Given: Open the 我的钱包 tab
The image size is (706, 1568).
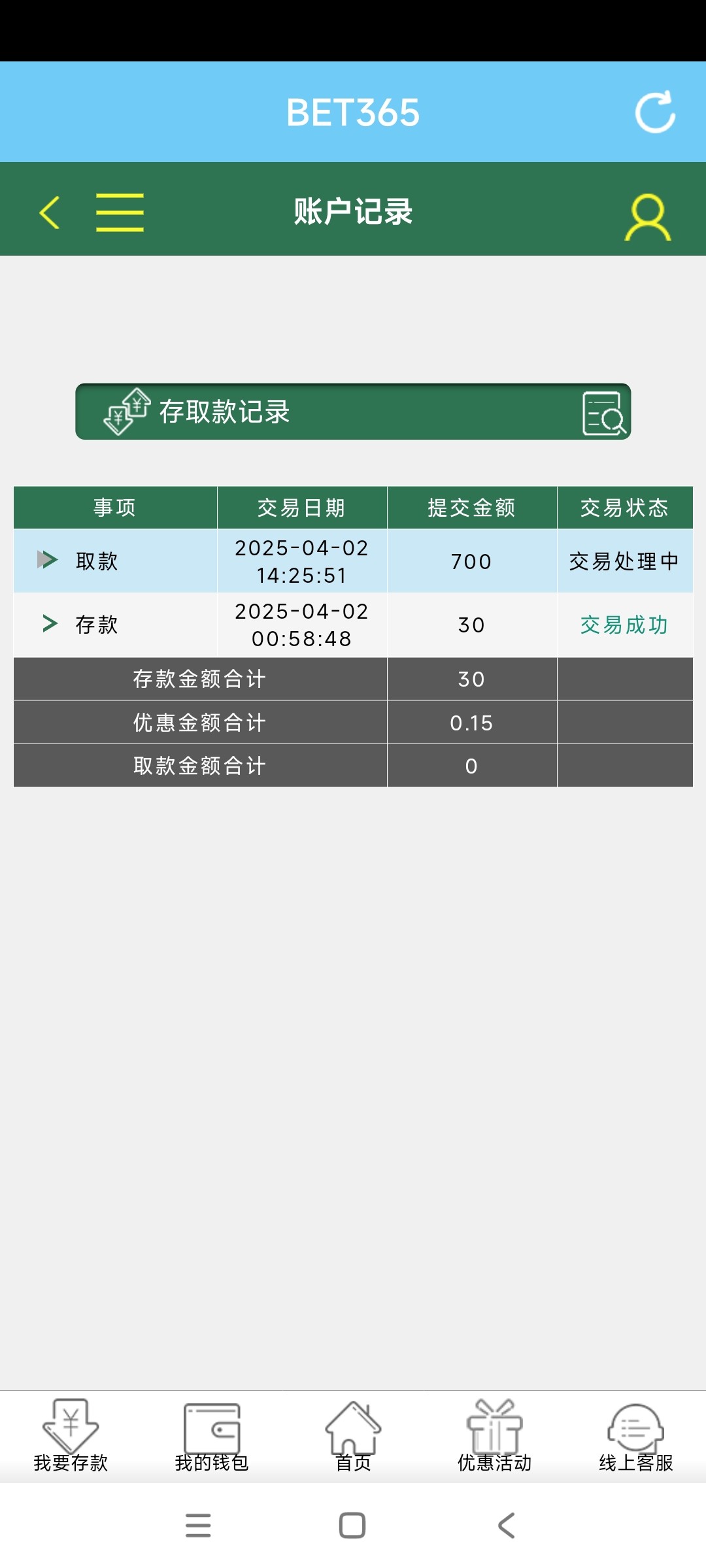Looking at the screenshot, I should tap(212, 1436).
